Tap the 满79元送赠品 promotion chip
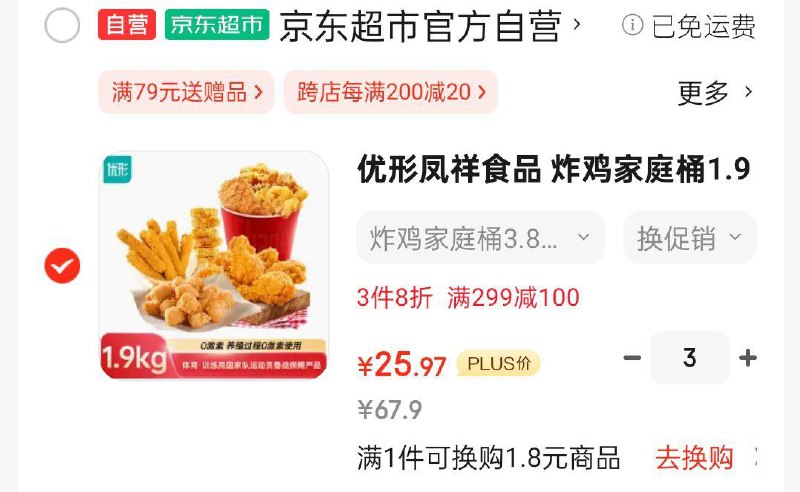Image resolution: width=800 pixels, height=492 pixels. [187, 93]
